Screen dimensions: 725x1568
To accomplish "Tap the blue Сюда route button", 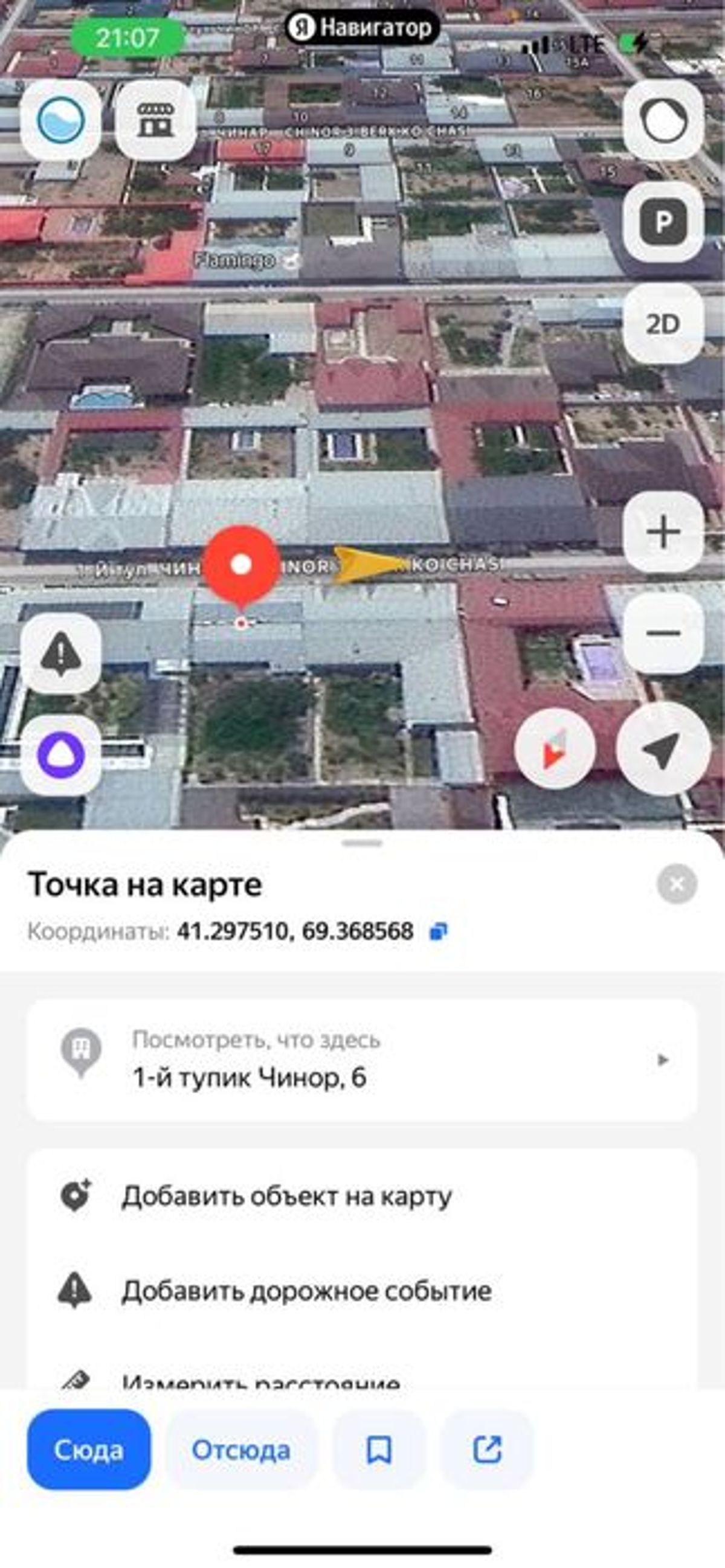I will point(89,1449).
